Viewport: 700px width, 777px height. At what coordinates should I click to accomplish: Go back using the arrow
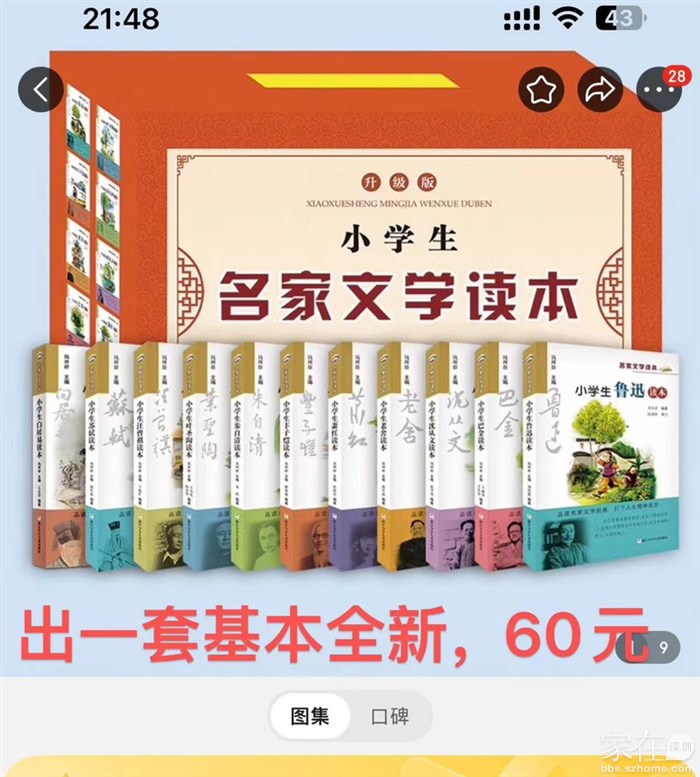pos(41,89)
